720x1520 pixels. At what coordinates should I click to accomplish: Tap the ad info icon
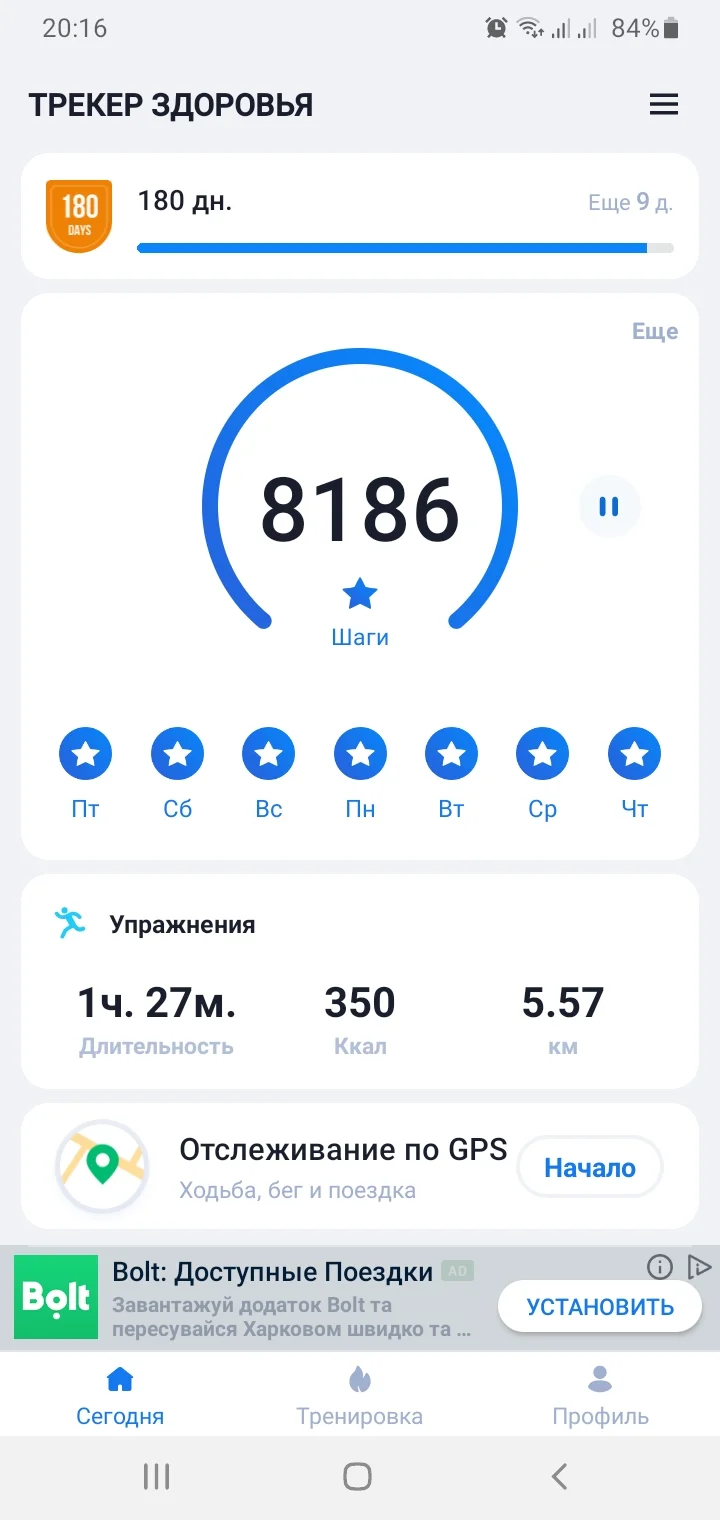point(659,1267)
